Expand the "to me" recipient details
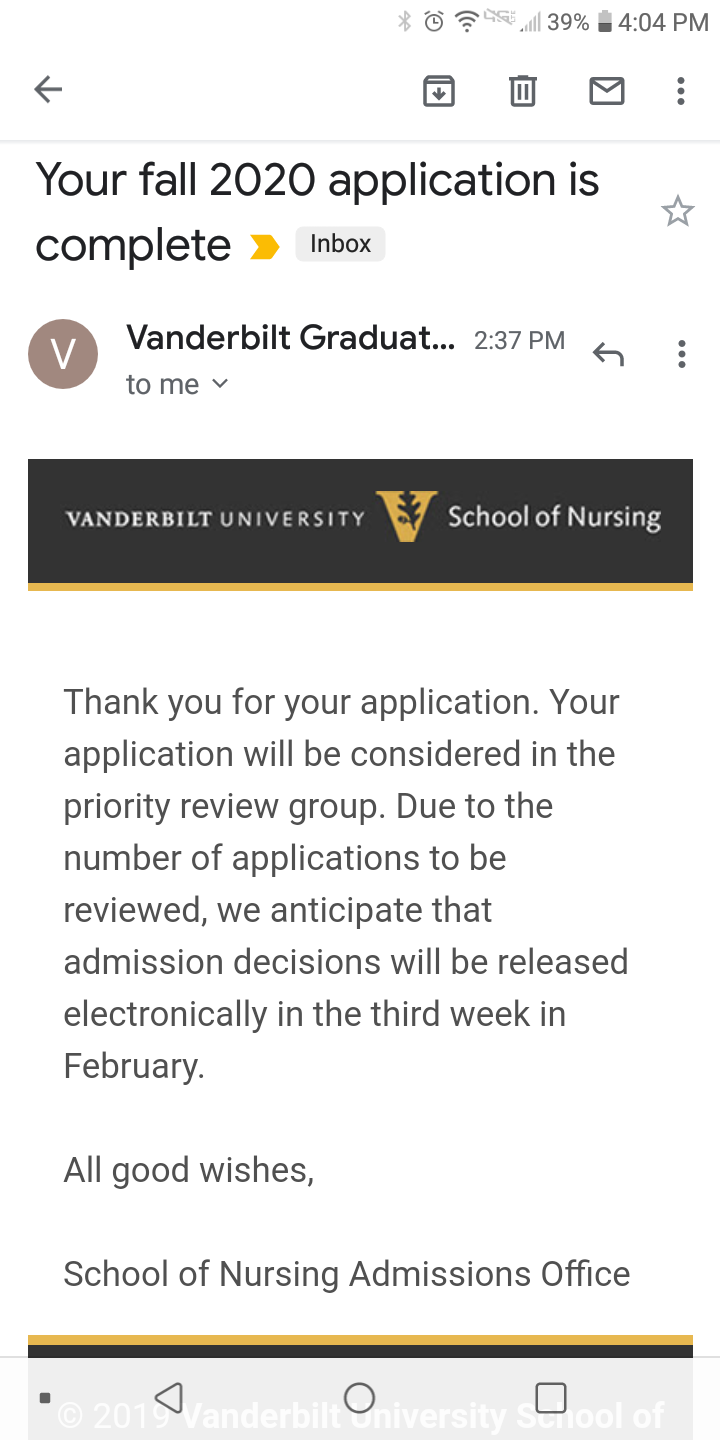This screenshot has width=720, height=1440. click(177, 384)
